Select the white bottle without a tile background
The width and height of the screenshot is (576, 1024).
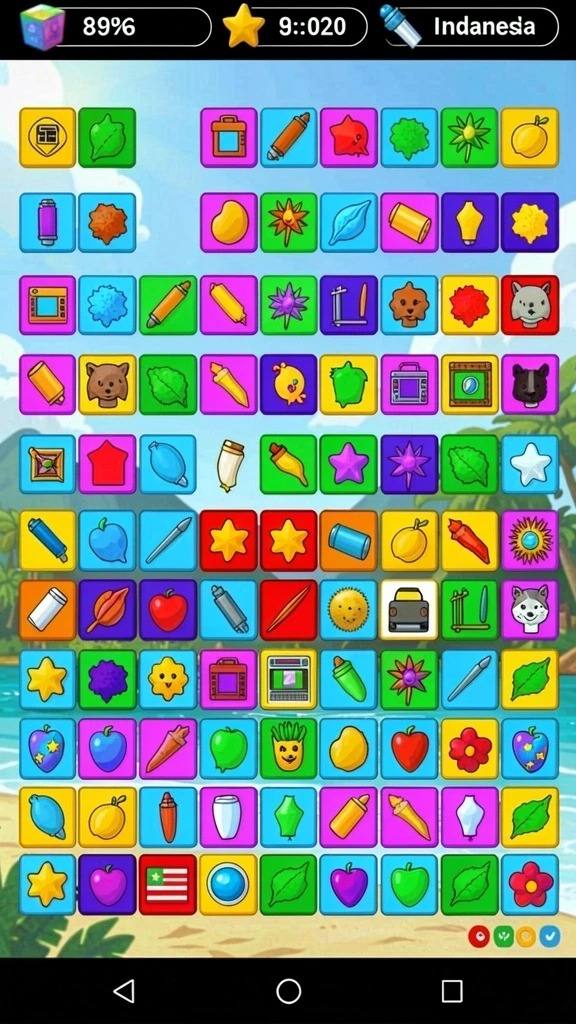coord(230,465)
